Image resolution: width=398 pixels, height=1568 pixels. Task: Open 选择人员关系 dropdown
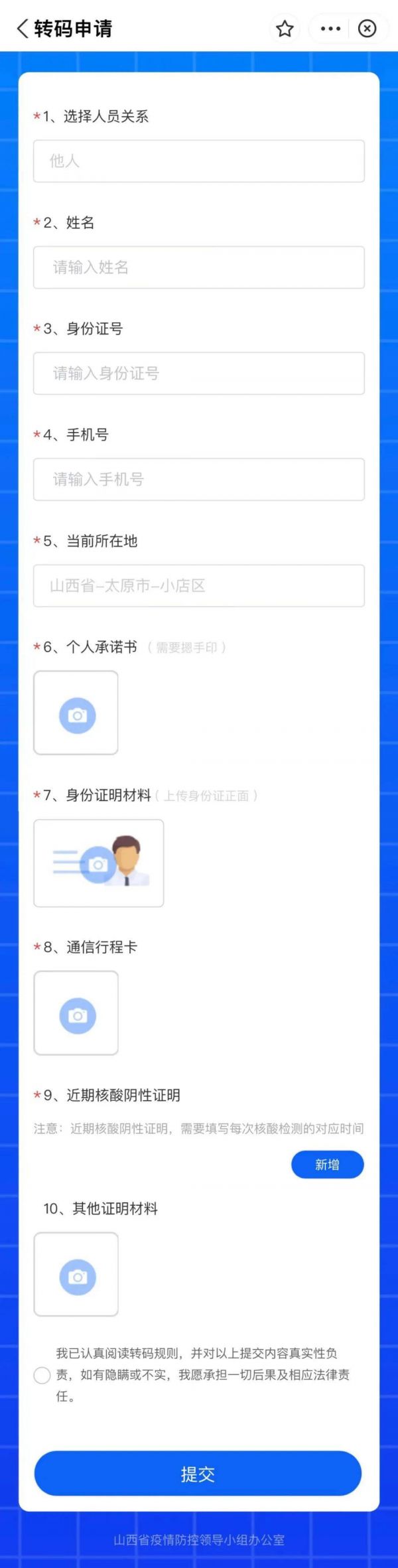point(199,161)
